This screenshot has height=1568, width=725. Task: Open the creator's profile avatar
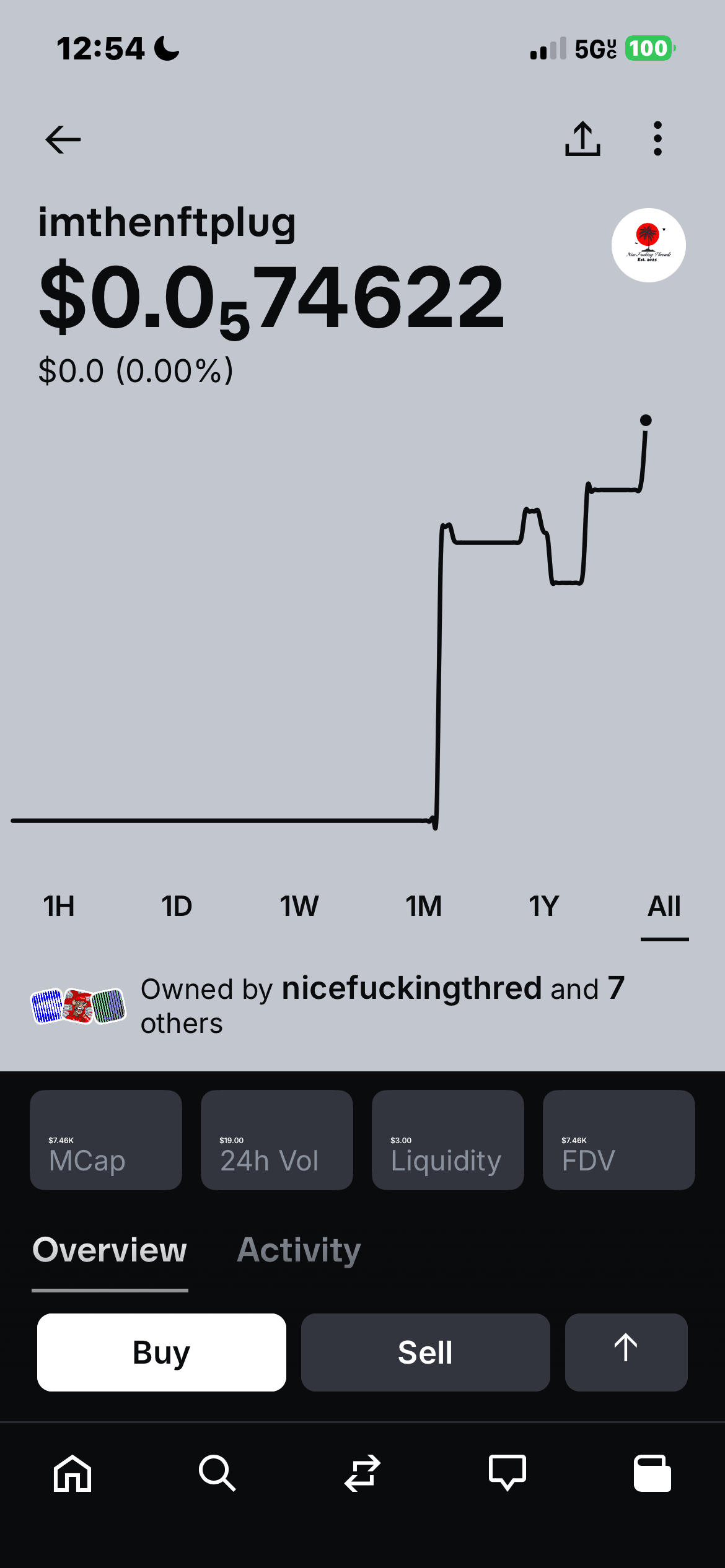click(x=648, y=245)
